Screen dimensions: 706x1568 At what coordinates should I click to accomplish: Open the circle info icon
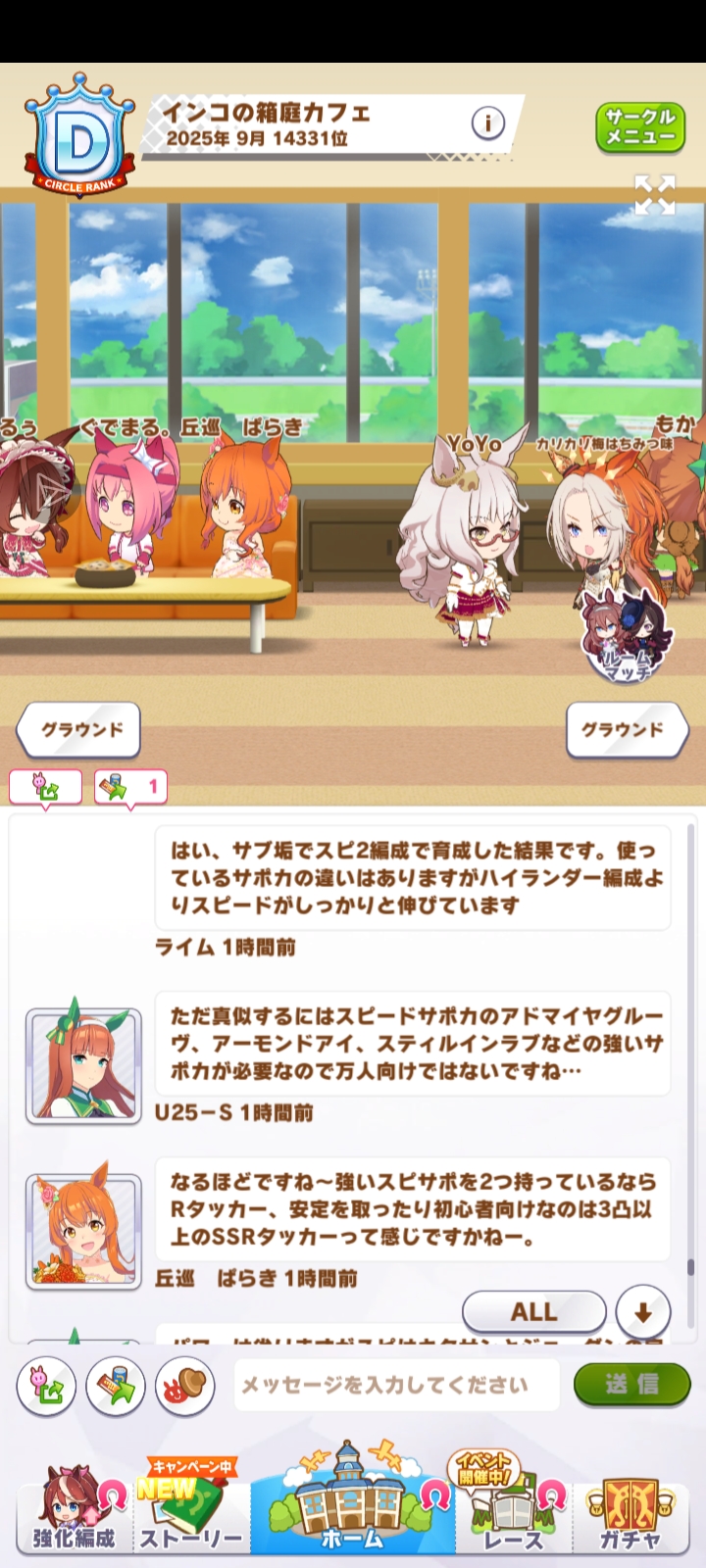tap(487, 122)
